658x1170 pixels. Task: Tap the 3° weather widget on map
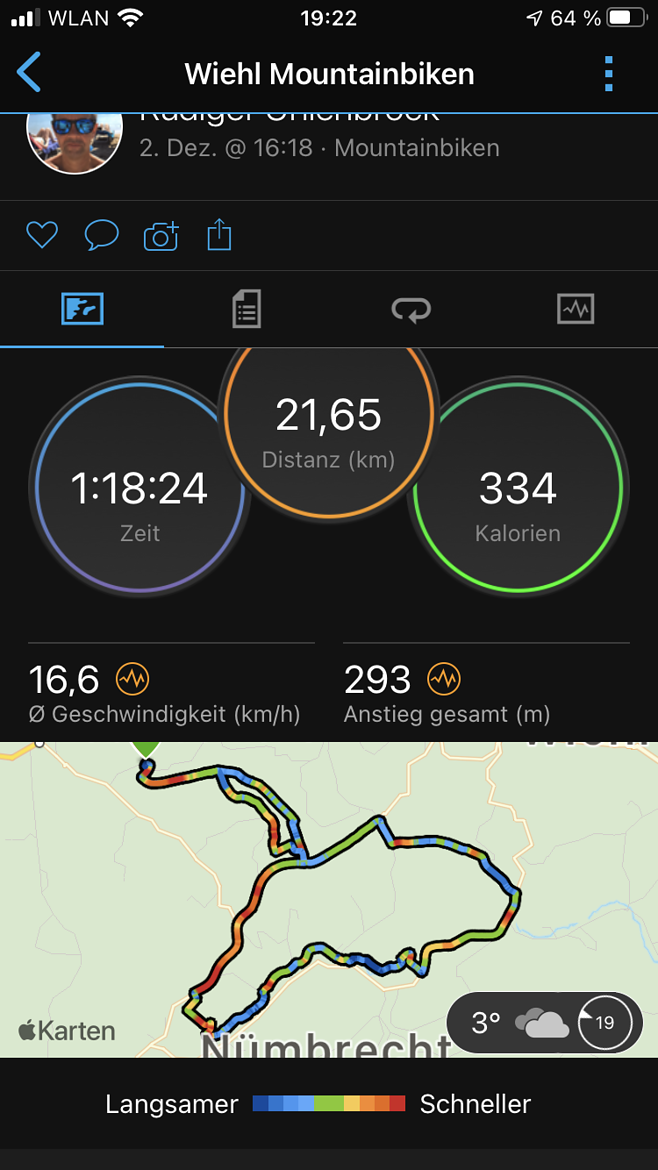pos(545,1022)
